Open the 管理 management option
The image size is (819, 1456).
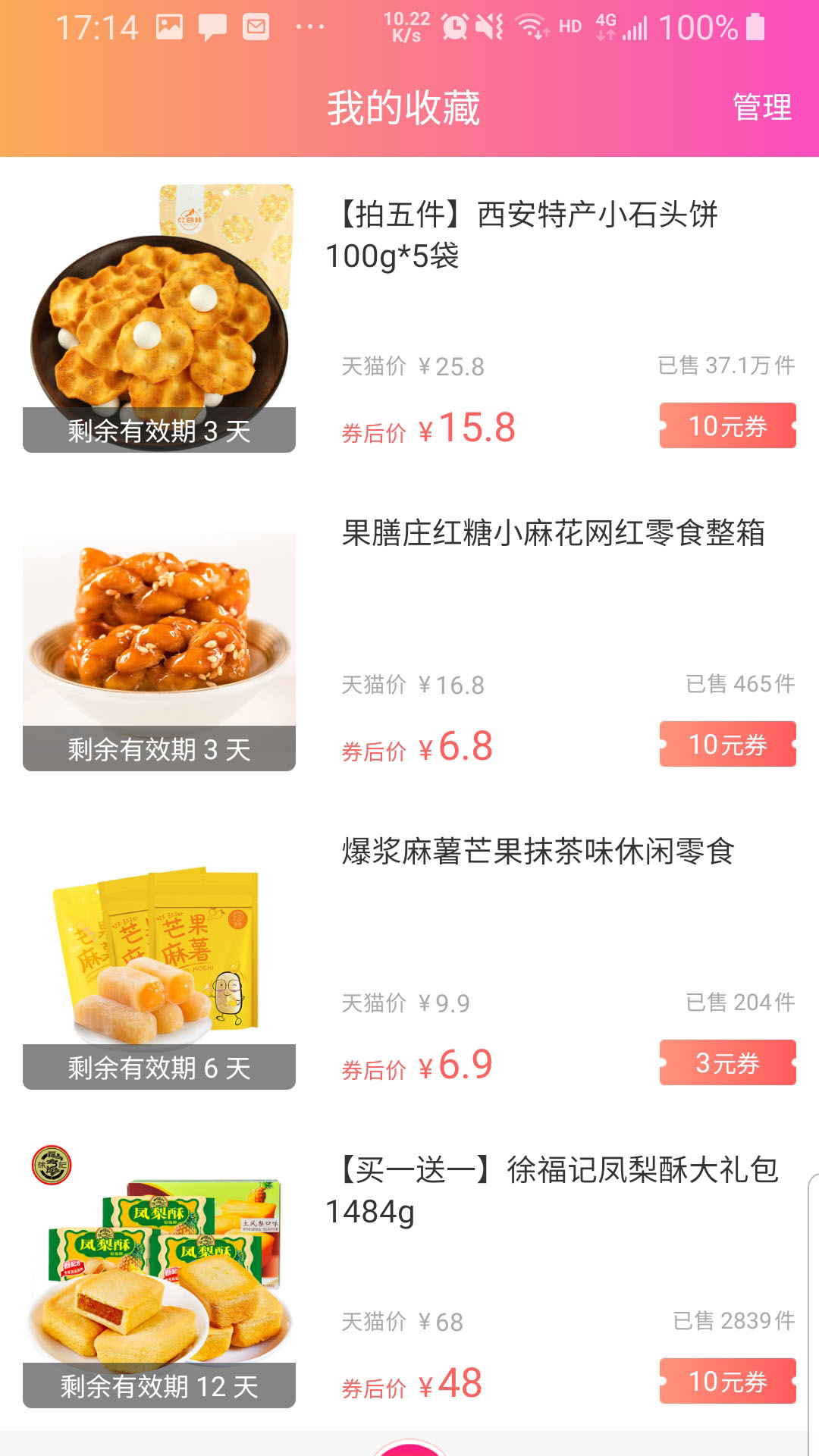pos(761,108)
